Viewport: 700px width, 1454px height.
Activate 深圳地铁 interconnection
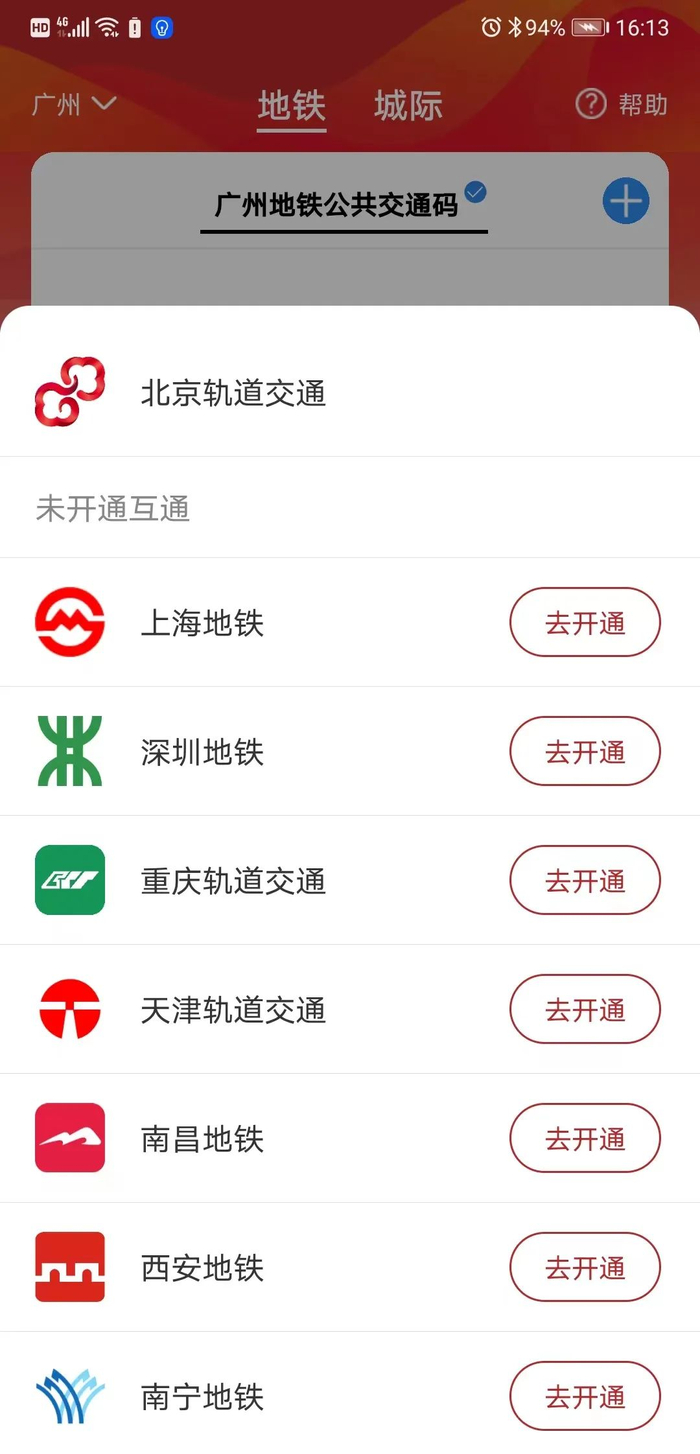[x=585, y=751]
